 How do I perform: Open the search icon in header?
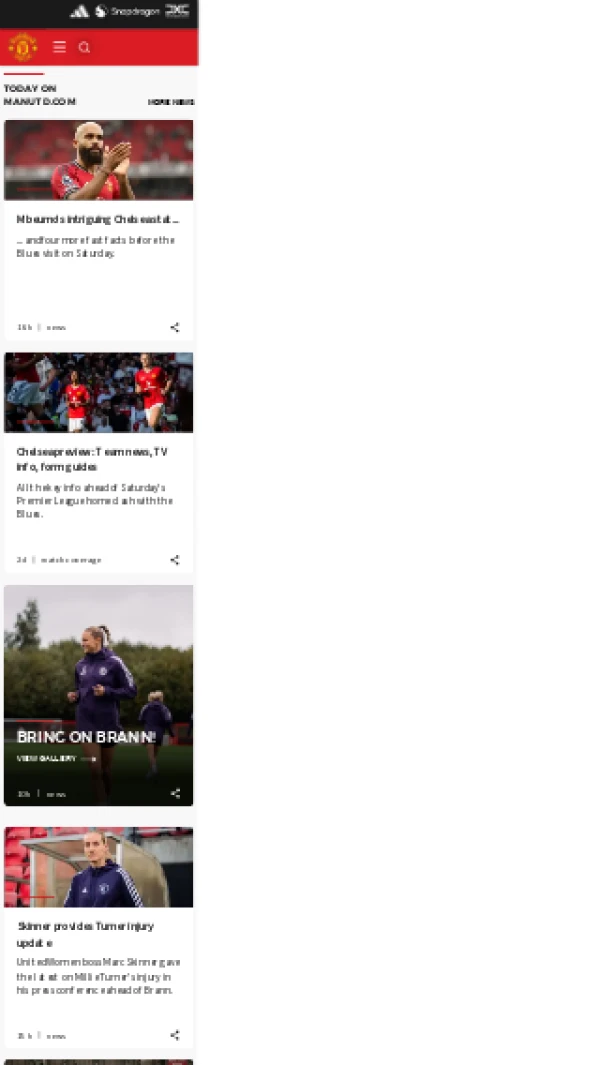tap(84, 47)
